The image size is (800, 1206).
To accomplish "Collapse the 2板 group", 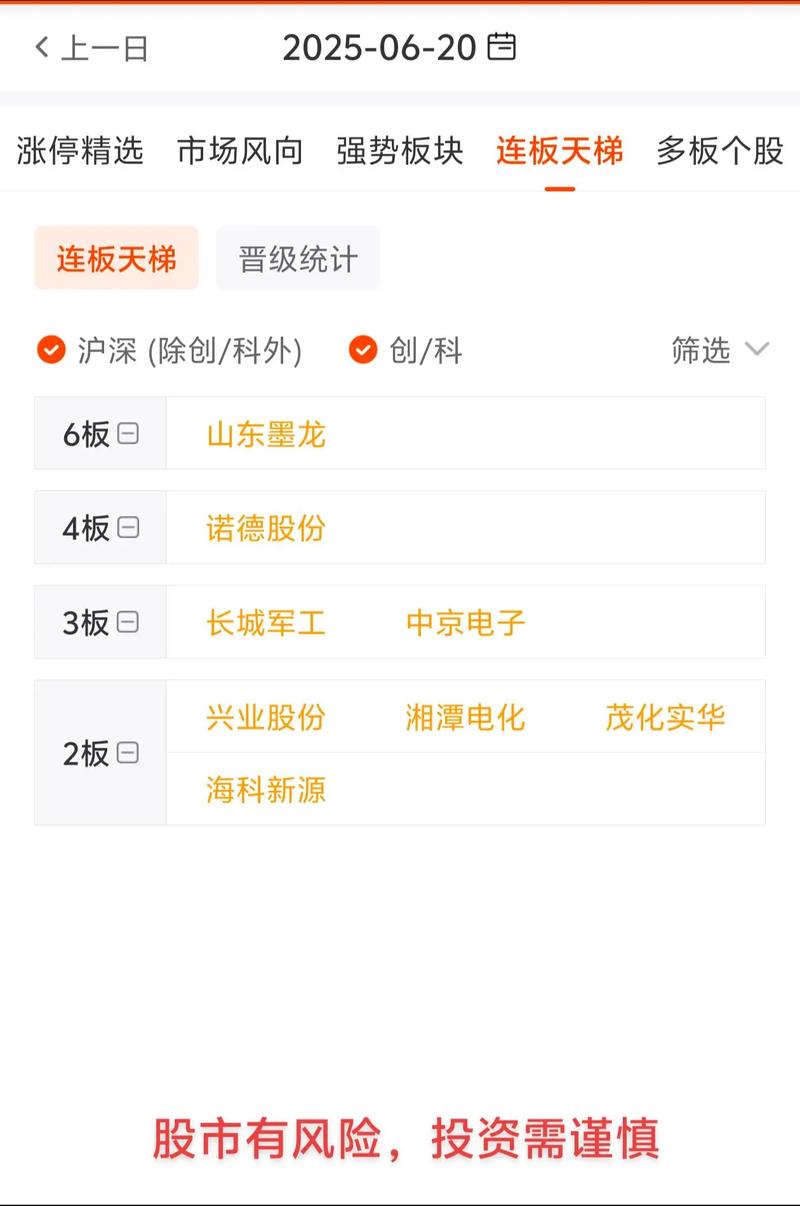I will coord(127,755).
